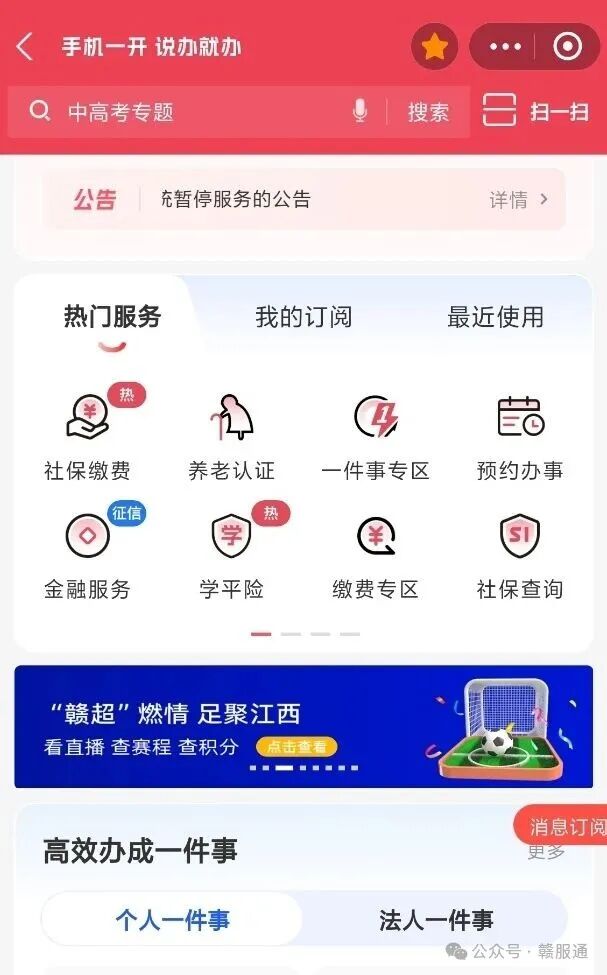Go back using the top-left arrow

[26, 46]
